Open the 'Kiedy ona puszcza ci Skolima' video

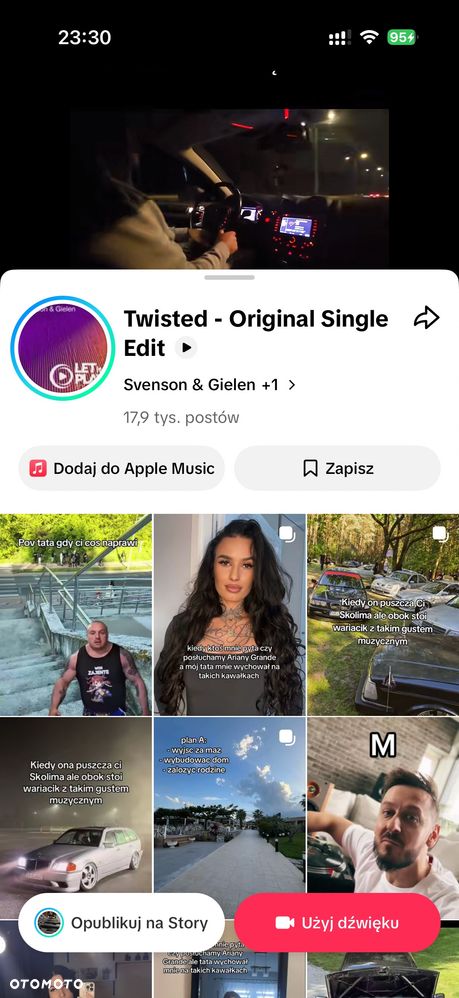coord(76,805)
